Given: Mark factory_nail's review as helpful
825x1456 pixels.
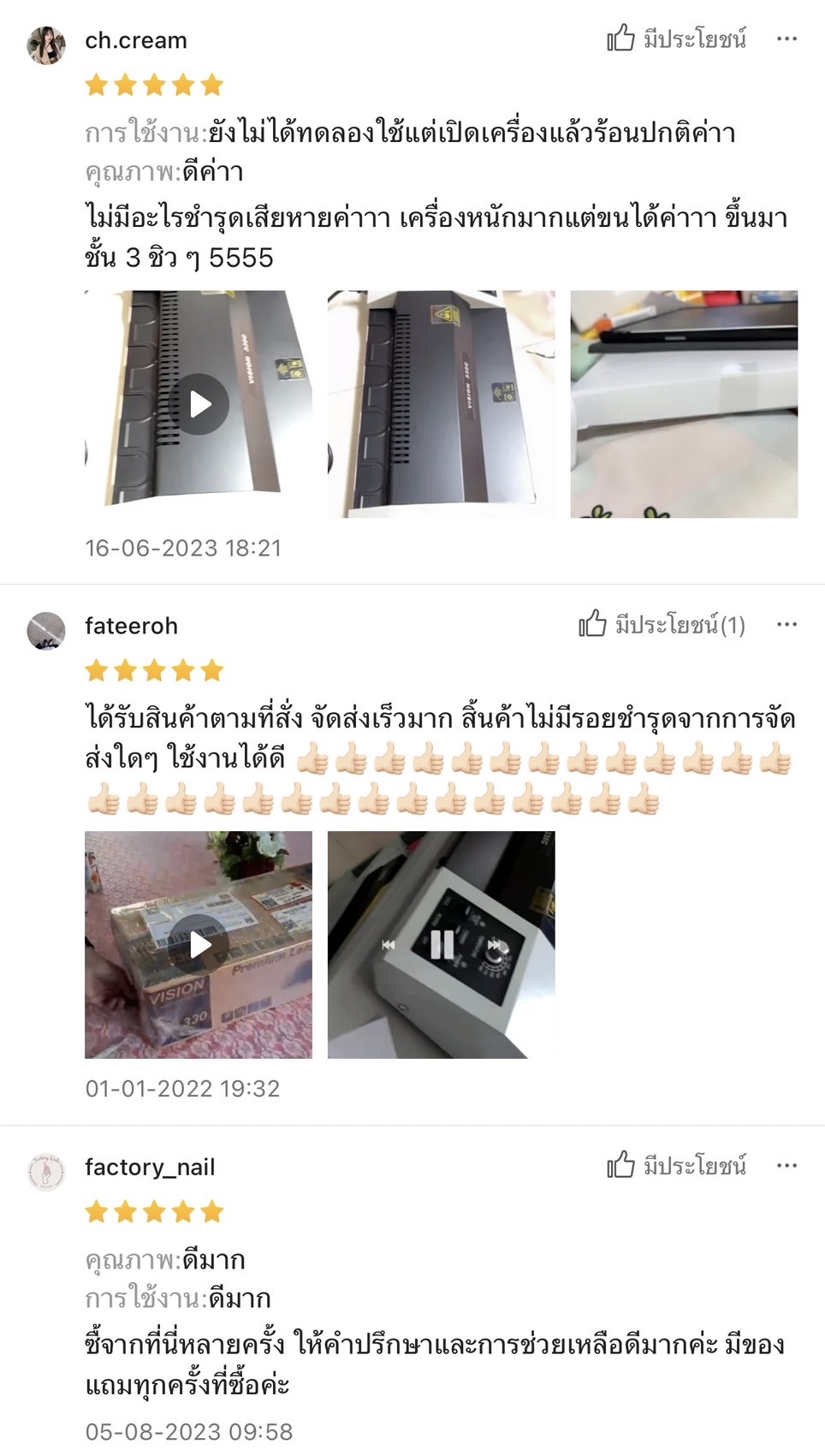Looking at the screenshot, I should pyautogui.click(x=676, y=1166).
